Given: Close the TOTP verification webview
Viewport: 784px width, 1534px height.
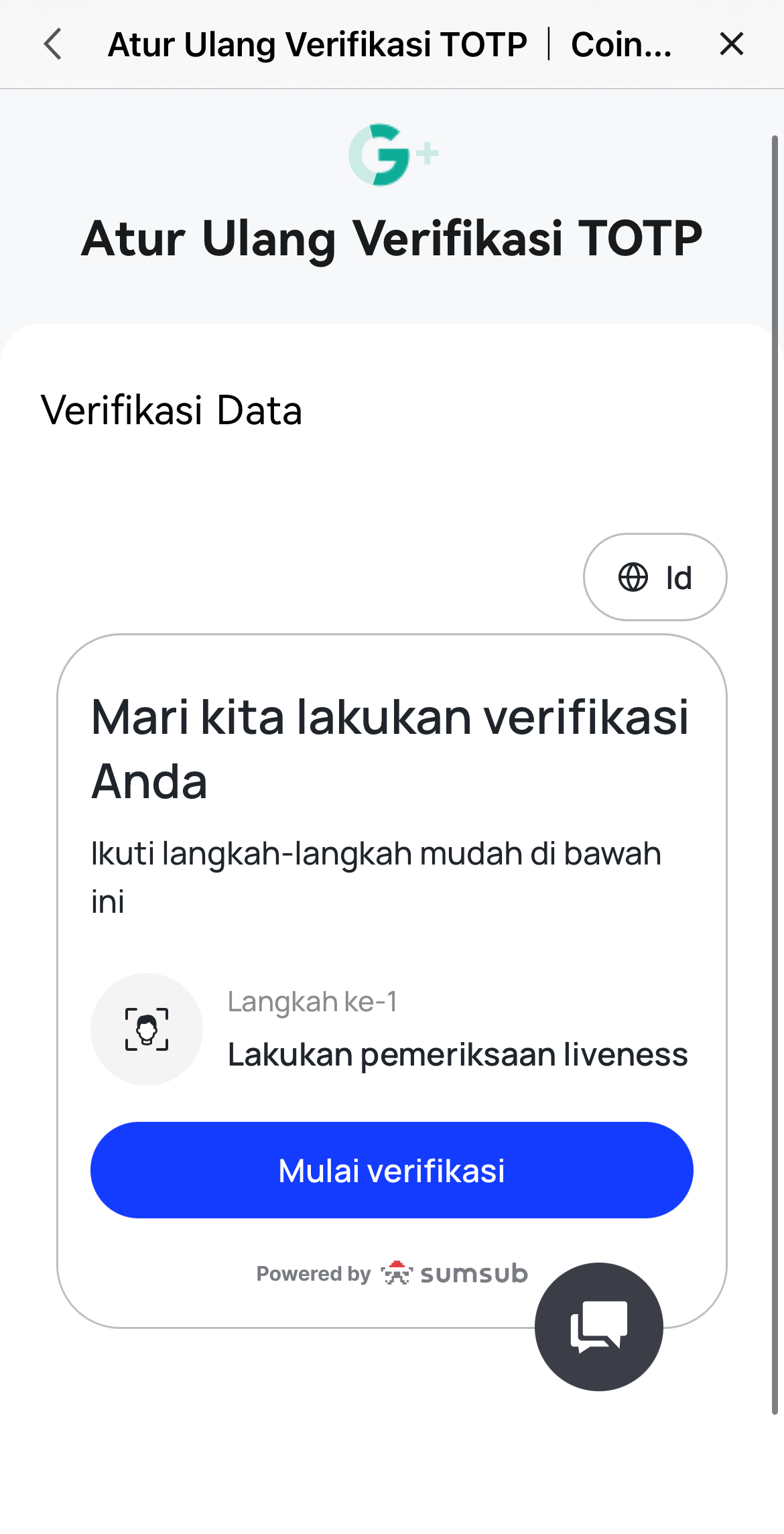Looking at the screenshot, I should click(731, 44).
